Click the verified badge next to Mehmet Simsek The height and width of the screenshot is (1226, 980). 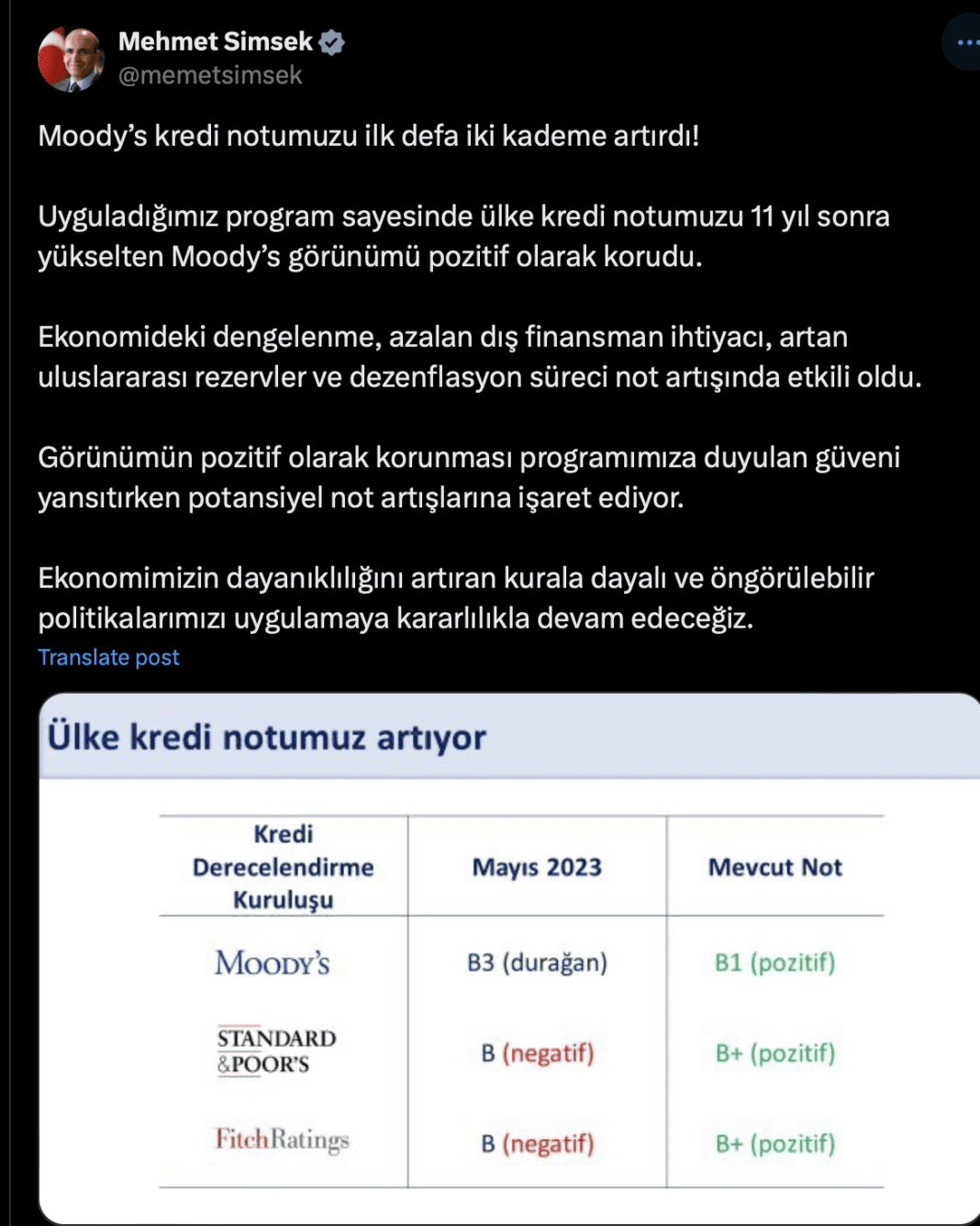click(332, 40)
